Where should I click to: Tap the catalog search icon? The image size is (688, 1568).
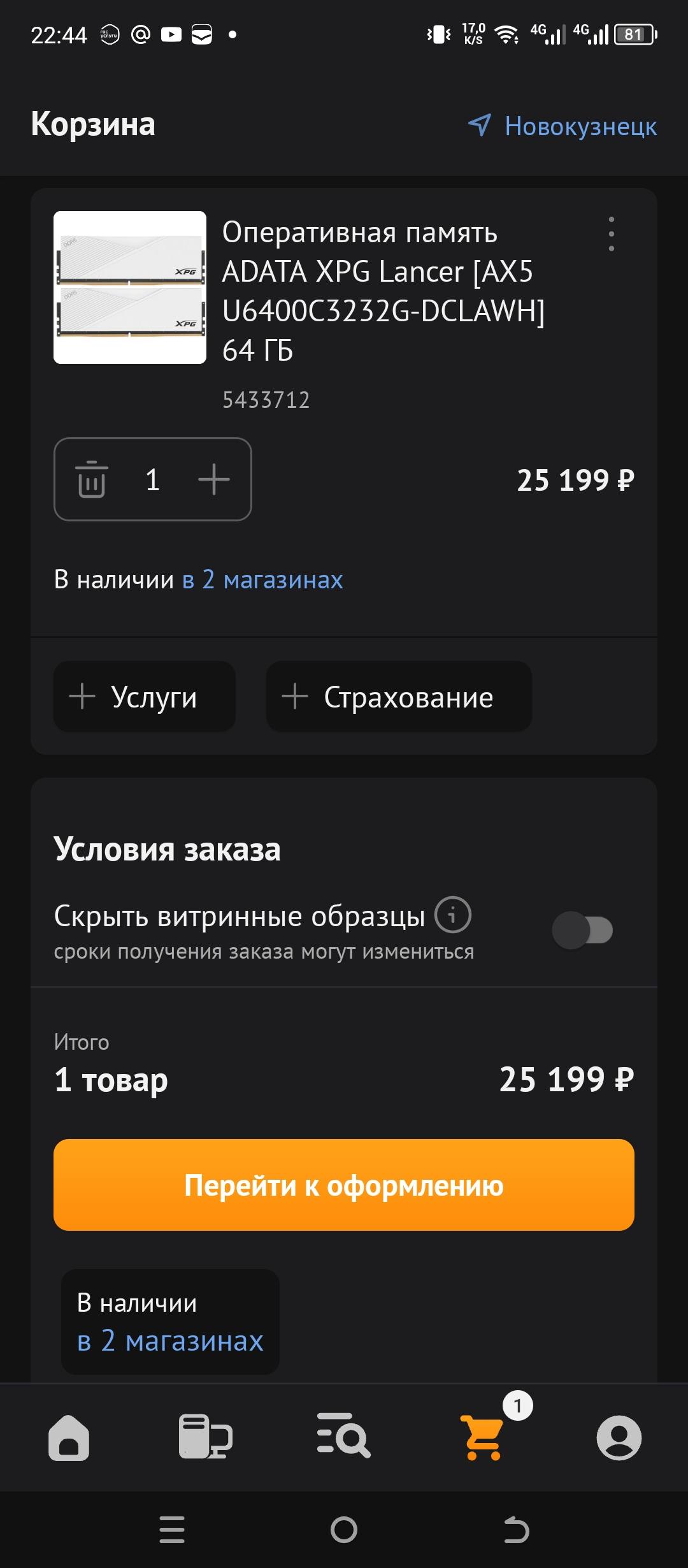(344, 1437)
